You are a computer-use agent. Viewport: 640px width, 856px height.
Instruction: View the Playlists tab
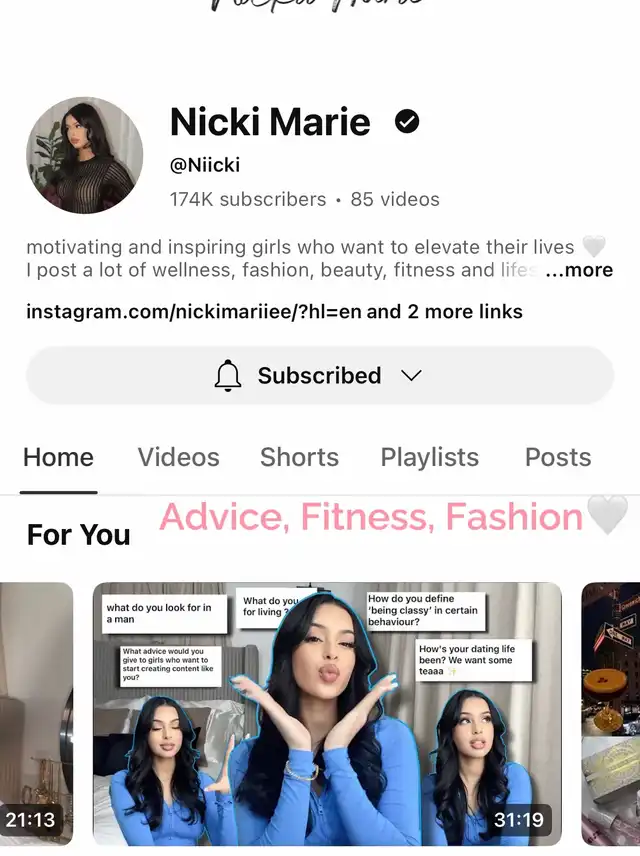tap(429, 458)
